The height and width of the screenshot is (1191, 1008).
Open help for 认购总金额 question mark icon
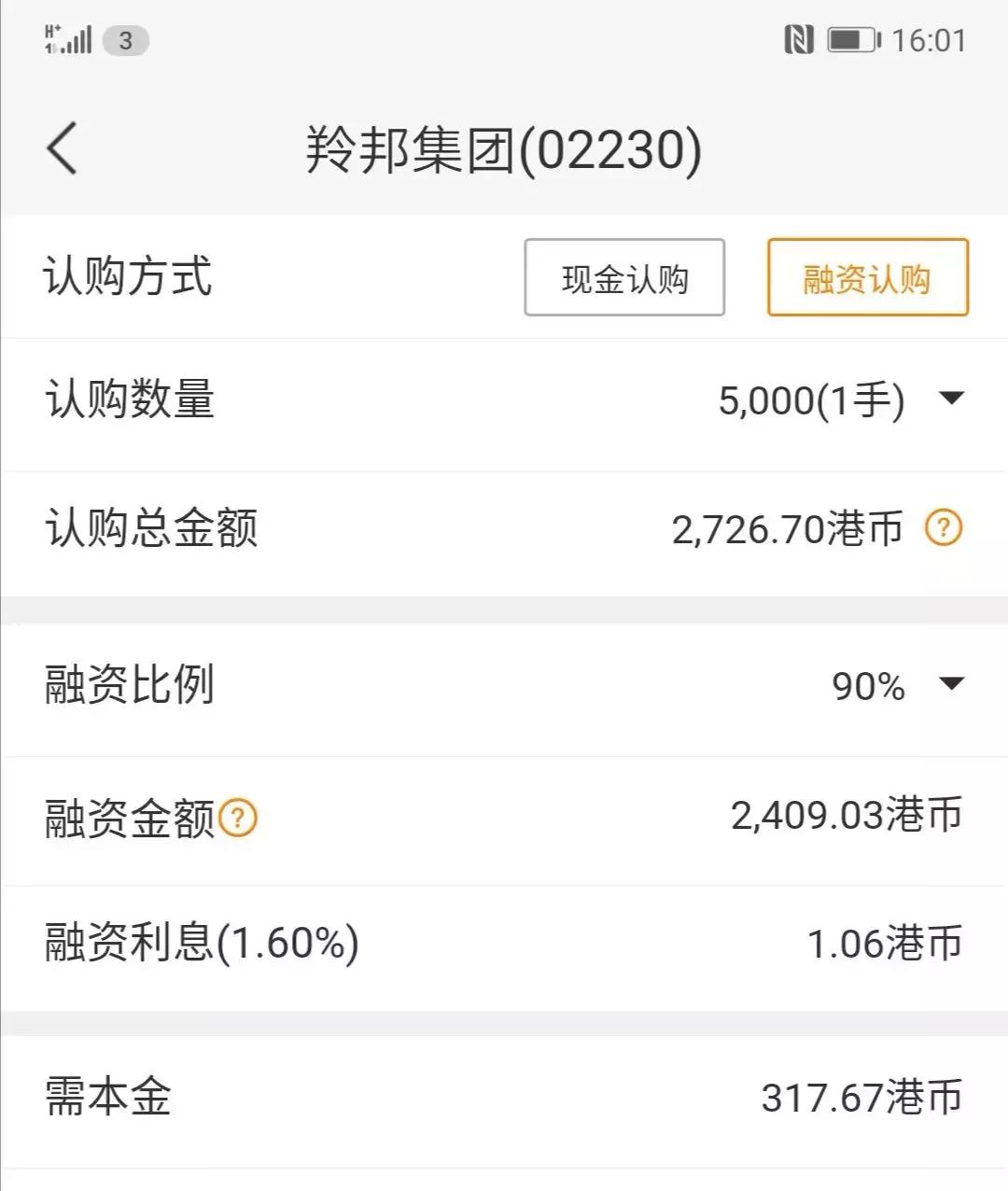click(945, 527)
